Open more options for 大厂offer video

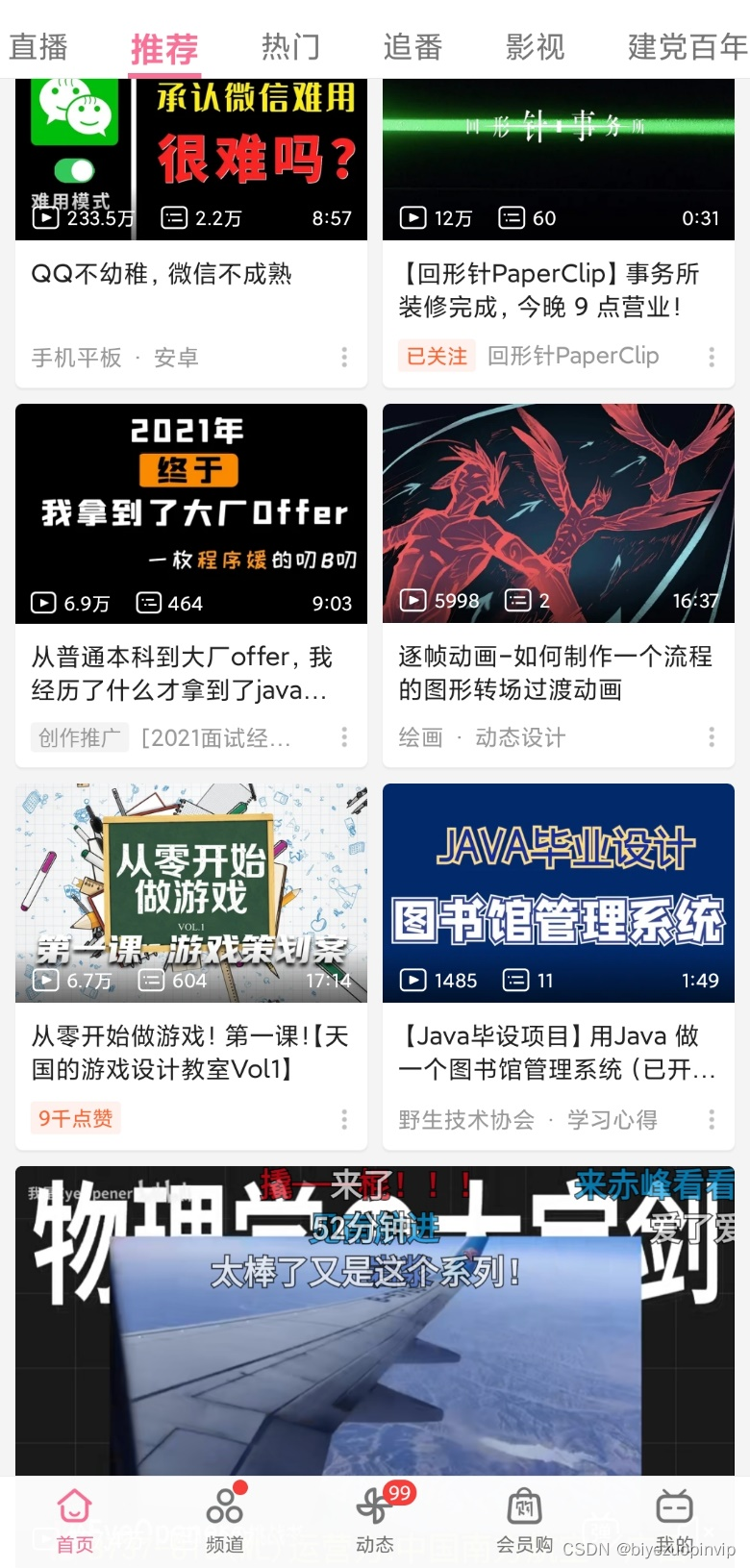[344, 737]
